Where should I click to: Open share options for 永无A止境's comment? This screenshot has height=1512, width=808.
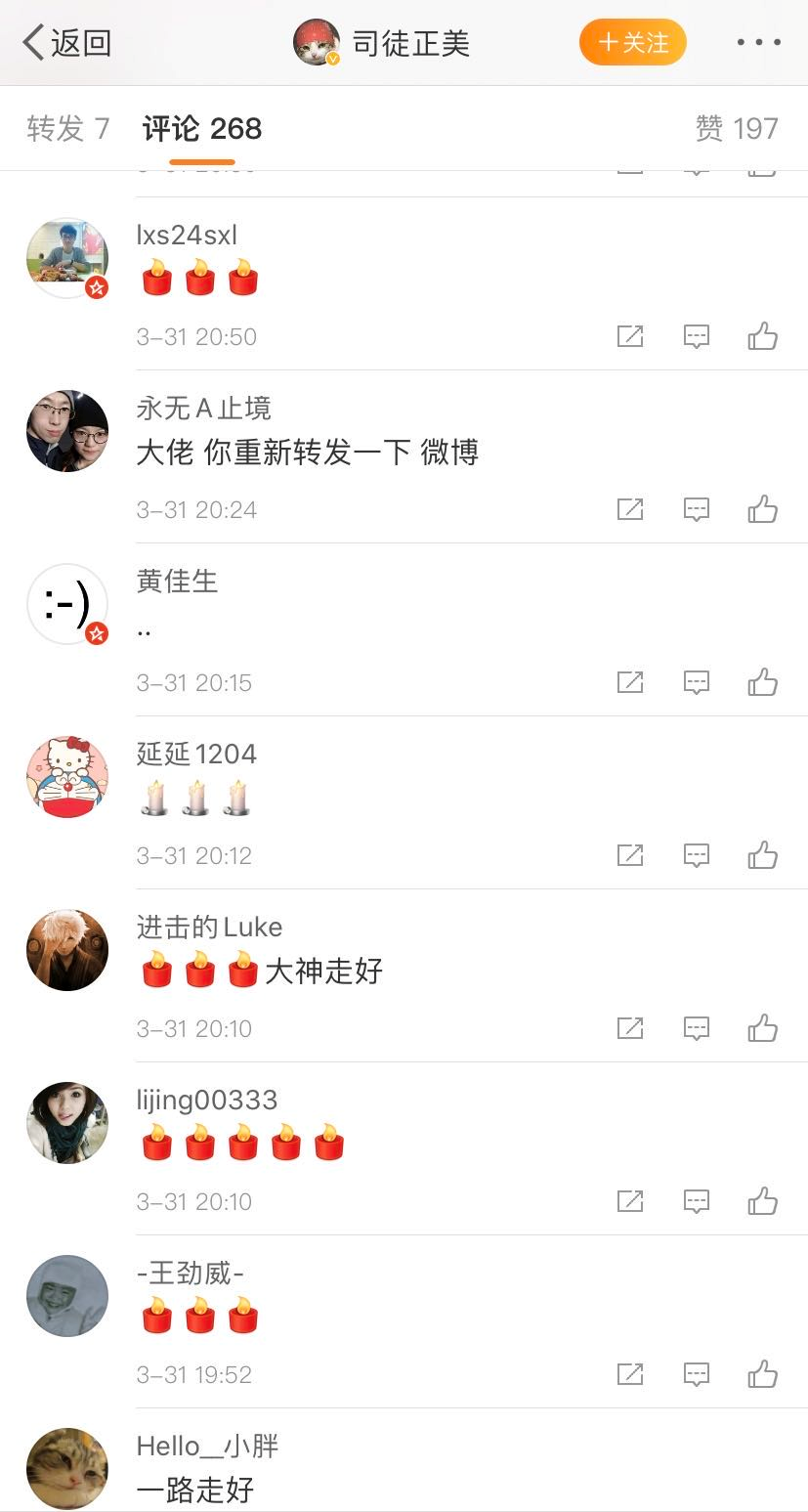(630, 509)
